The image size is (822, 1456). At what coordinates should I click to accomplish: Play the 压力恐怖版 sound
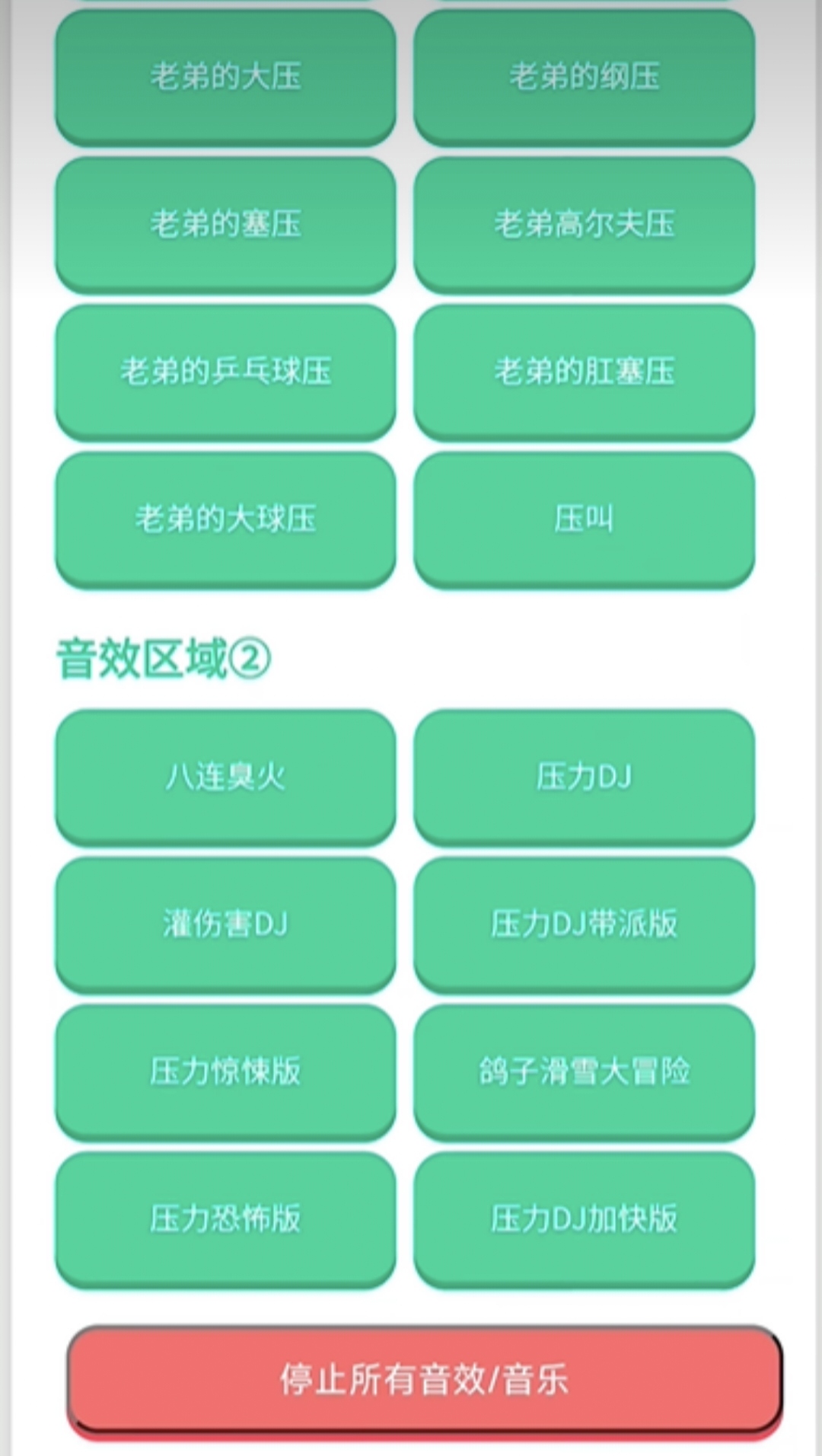click(x=225, y=1218)
